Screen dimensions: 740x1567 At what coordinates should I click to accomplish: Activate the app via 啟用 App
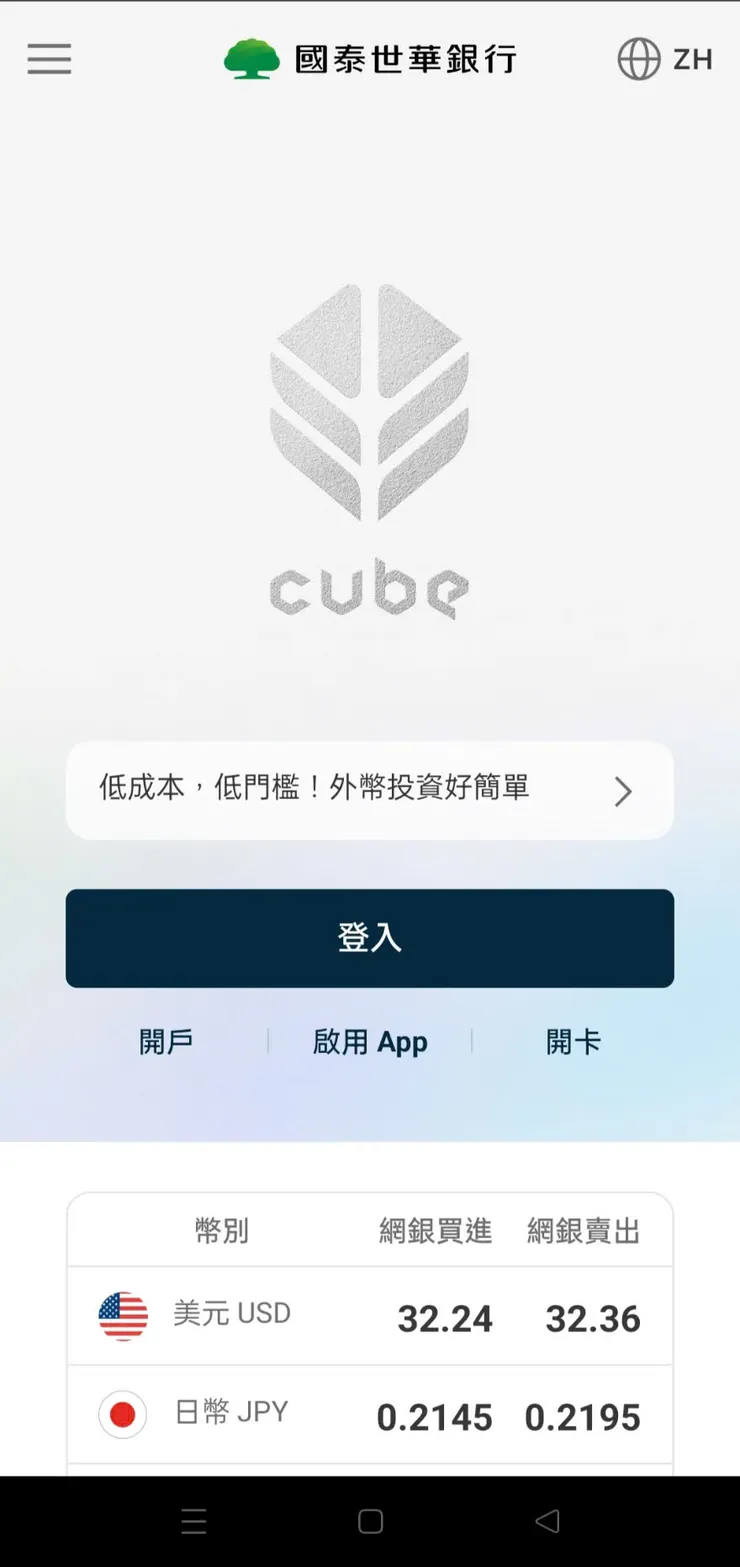coord(370,1041)
